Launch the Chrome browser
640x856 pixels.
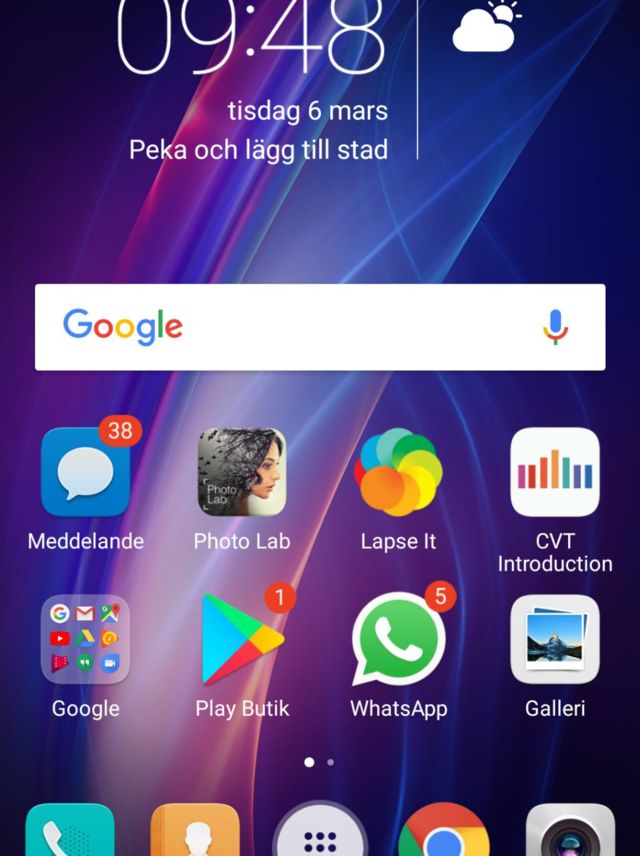(444, 832)
